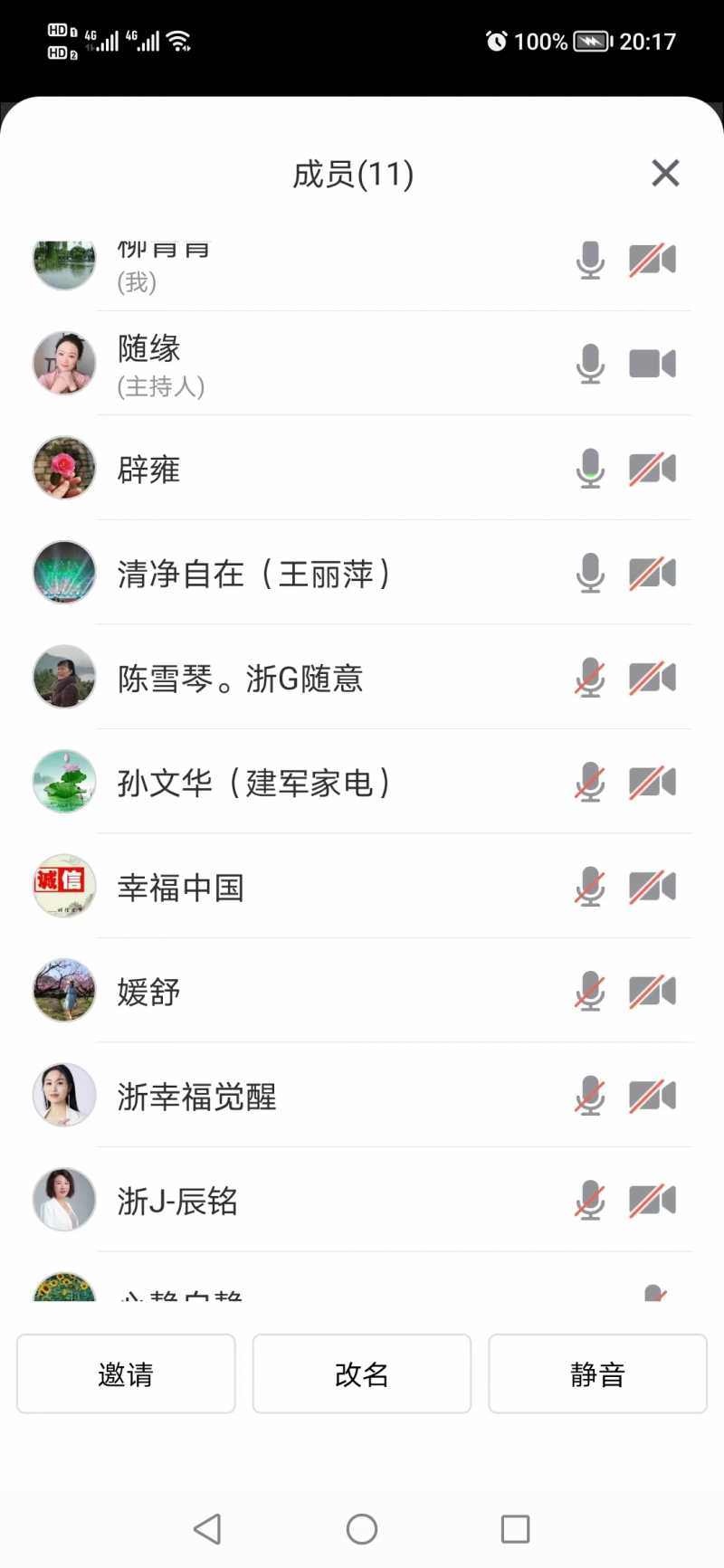Image resolution: width=724 pixels, height=1568 pixels.
Task: Tap muted microphone icon beside 幸福中国
Action: (590, 888)
